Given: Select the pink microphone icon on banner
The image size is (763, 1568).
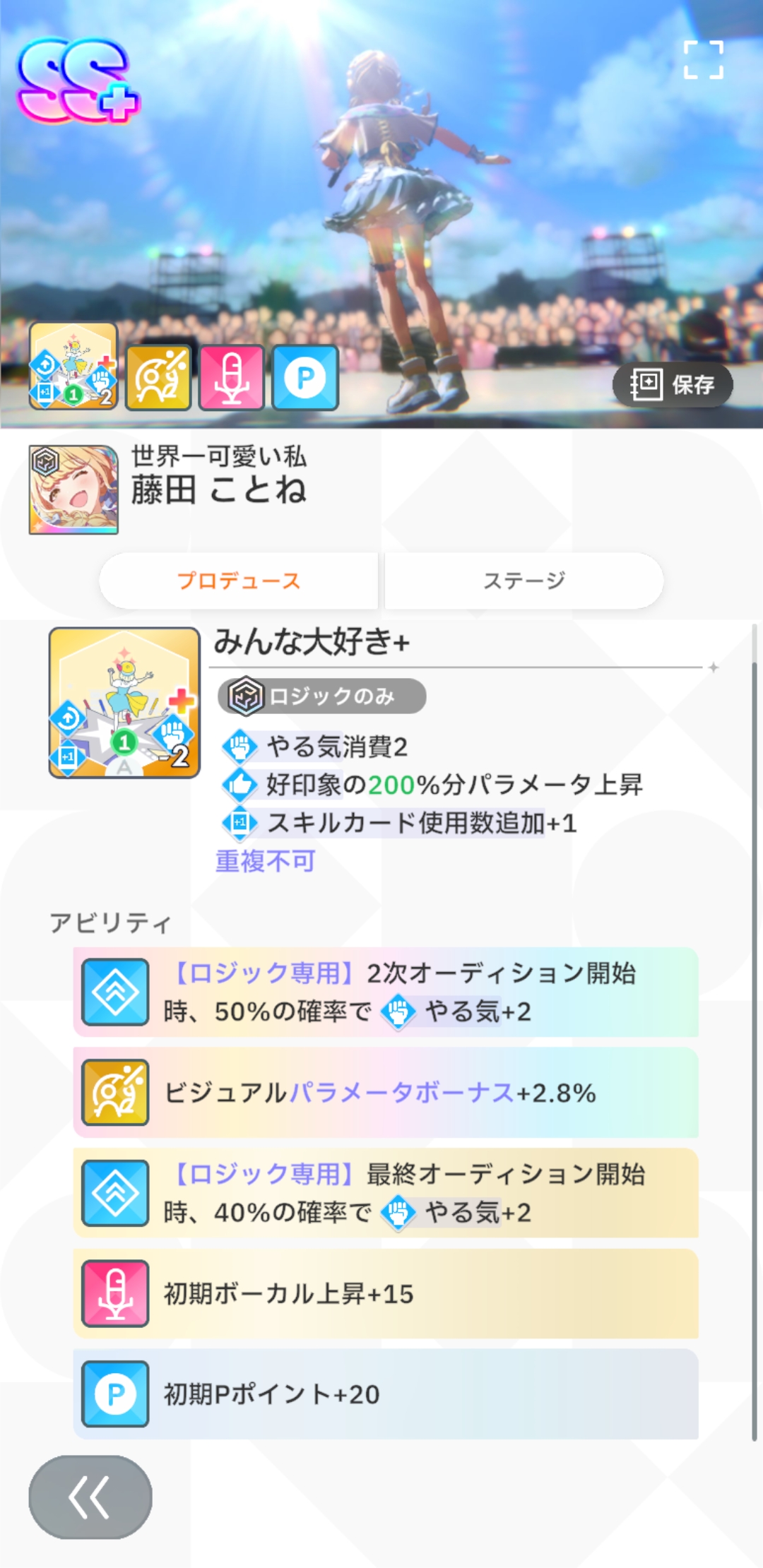Looking at the screenshot, I should (232, 378).
